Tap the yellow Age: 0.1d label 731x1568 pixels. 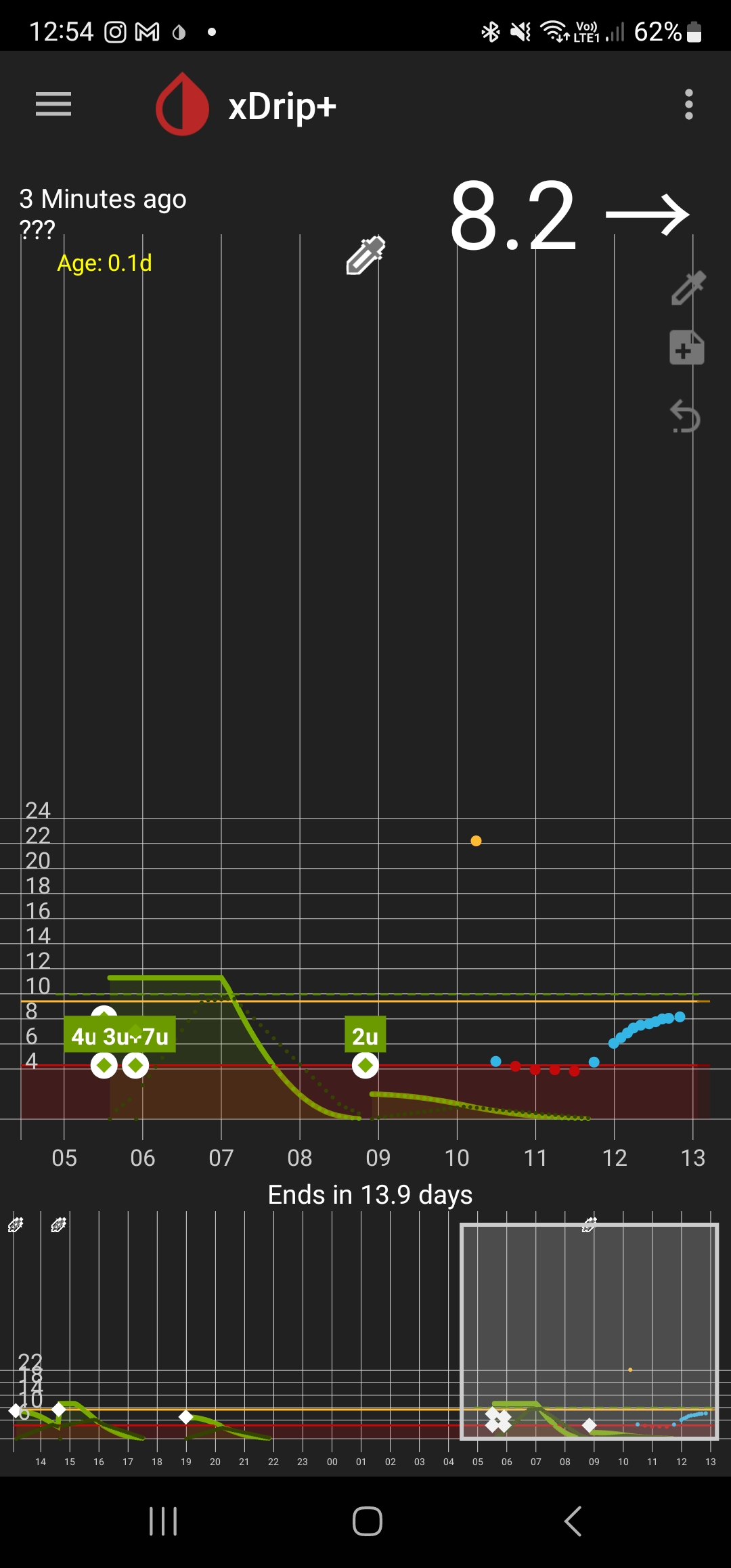104,263
